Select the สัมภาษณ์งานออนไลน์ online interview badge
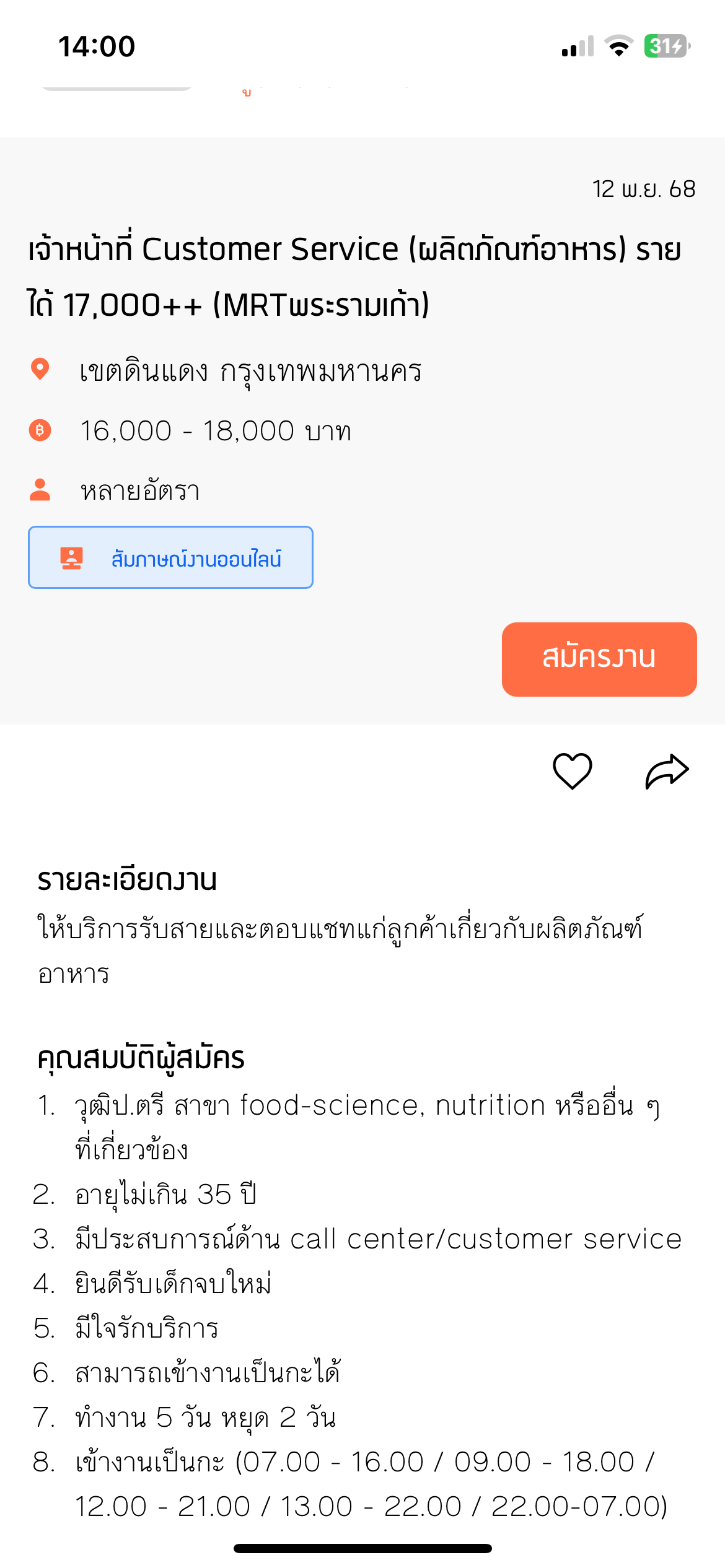Image resolution: width=725 pixels, height=1568 pixels. 170,557
